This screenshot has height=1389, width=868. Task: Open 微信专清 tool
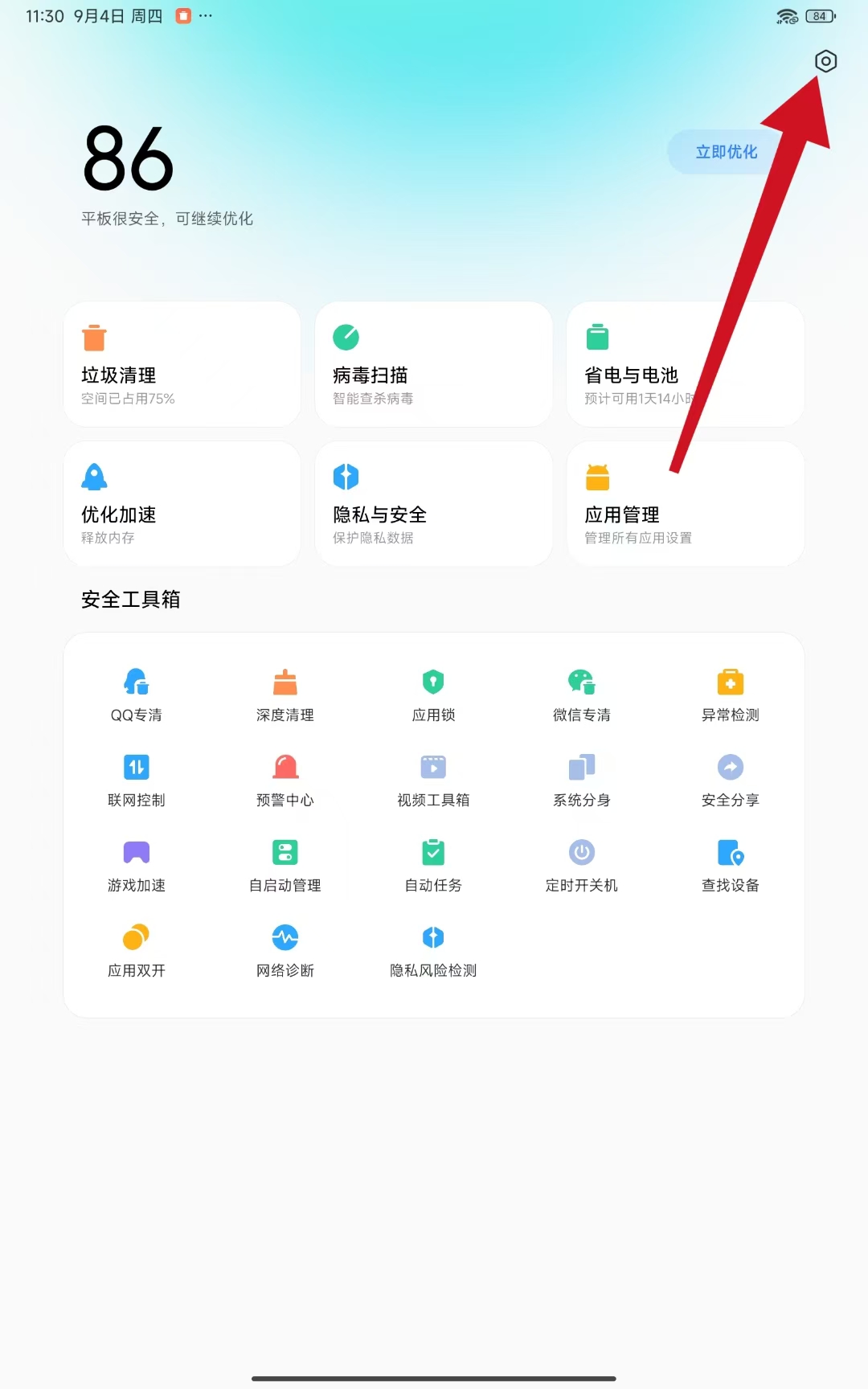tap(582, 694)
